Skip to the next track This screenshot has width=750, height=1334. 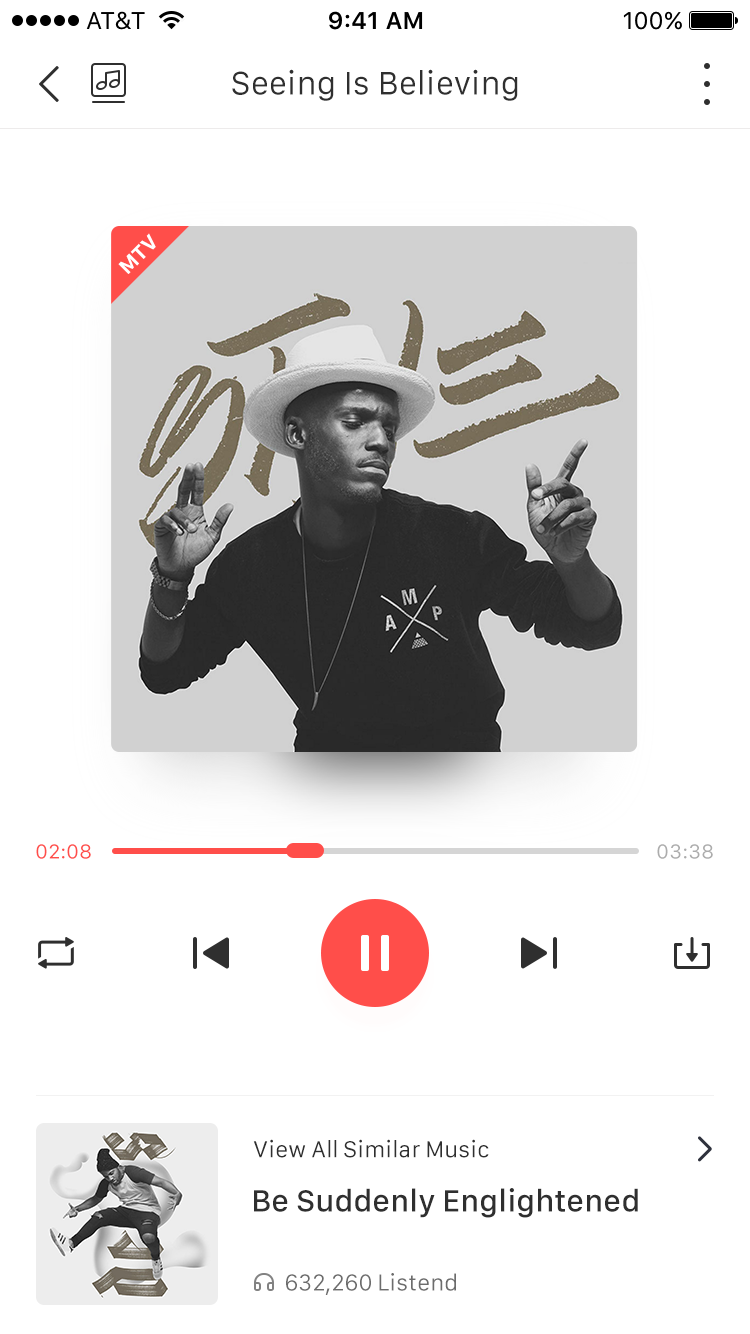tap(539, 953)
